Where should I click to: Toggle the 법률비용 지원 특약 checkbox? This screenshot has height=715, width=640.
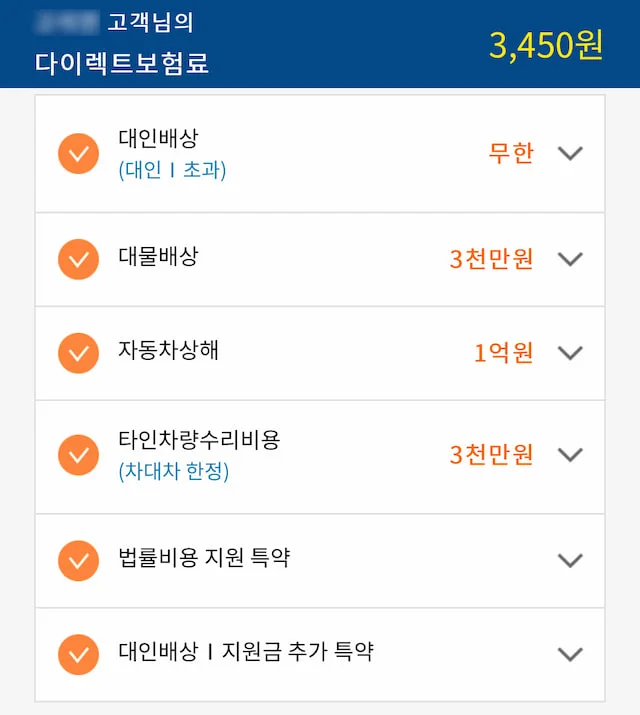(78, 561)
